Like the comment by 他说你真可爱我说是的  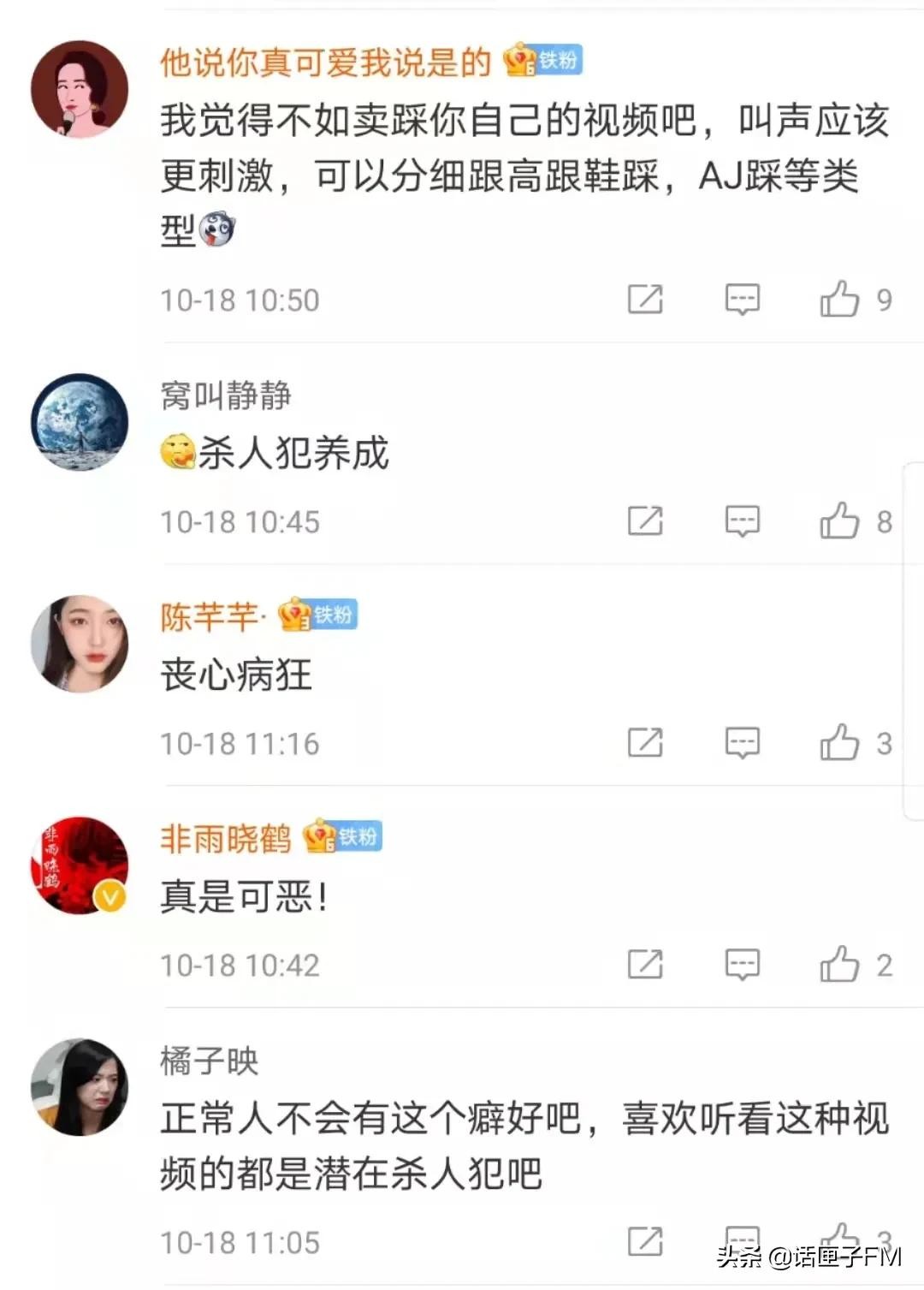tap(839, 299)
